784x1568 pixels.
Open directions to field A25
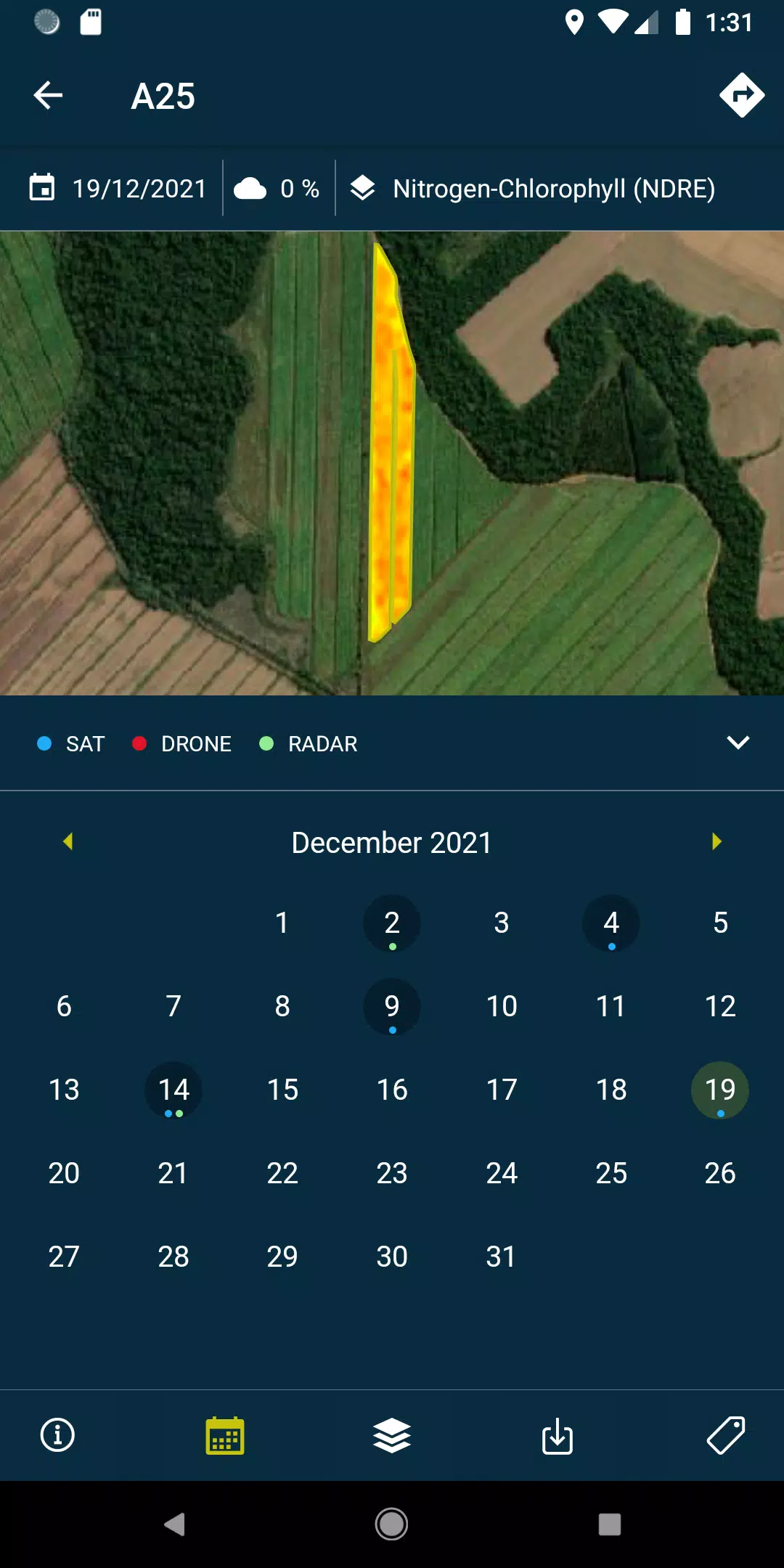[x=741, y=95]
